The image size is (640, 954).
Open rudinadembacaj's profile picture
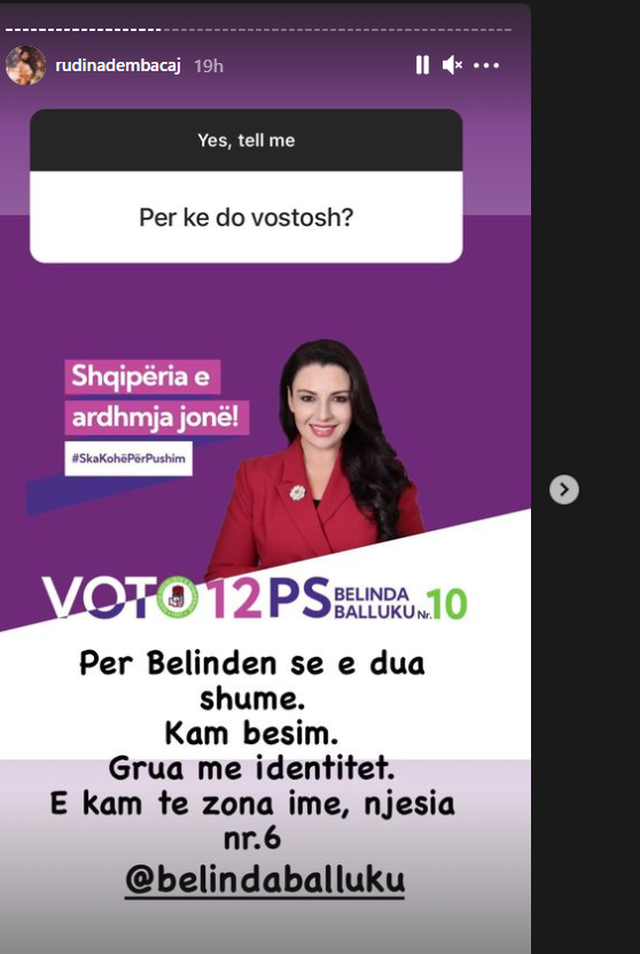pyautogui.click(x=25, y=65)
